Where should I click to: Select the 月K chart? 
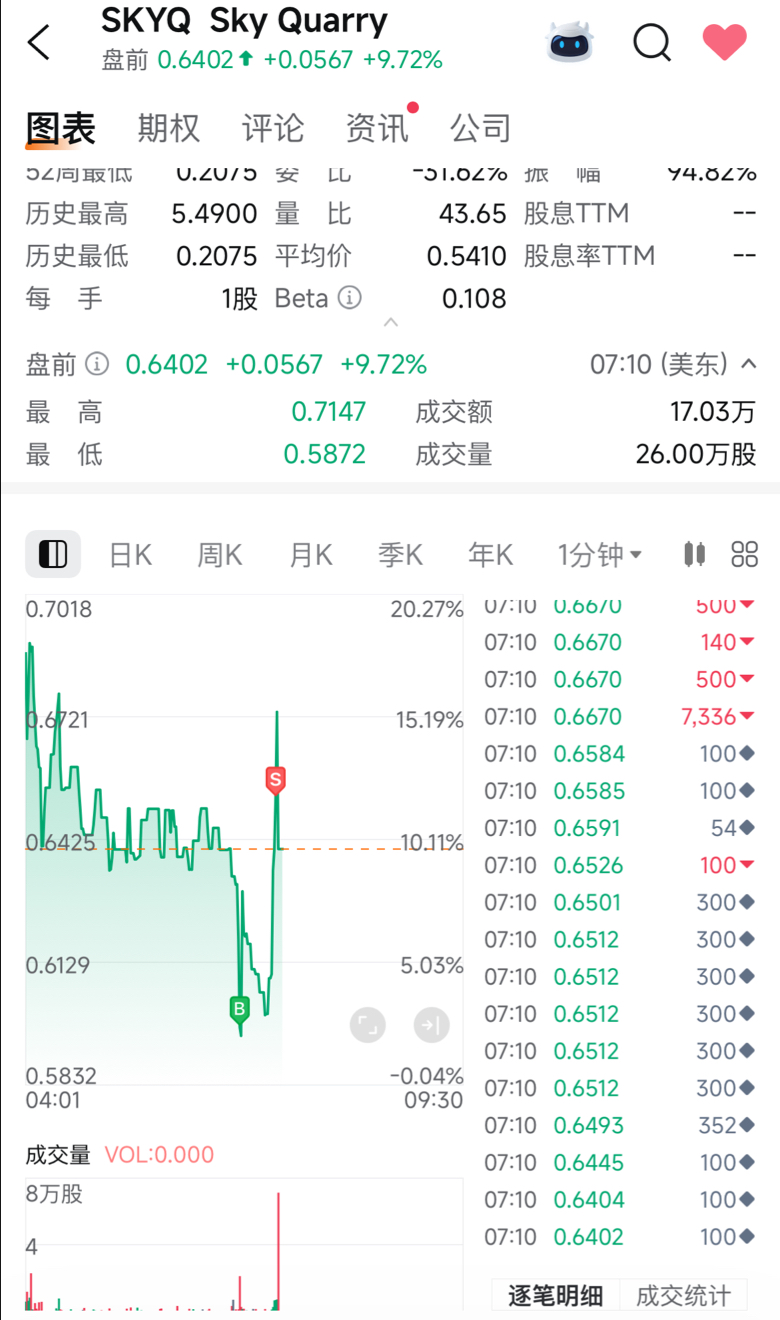tap(310, 555)
